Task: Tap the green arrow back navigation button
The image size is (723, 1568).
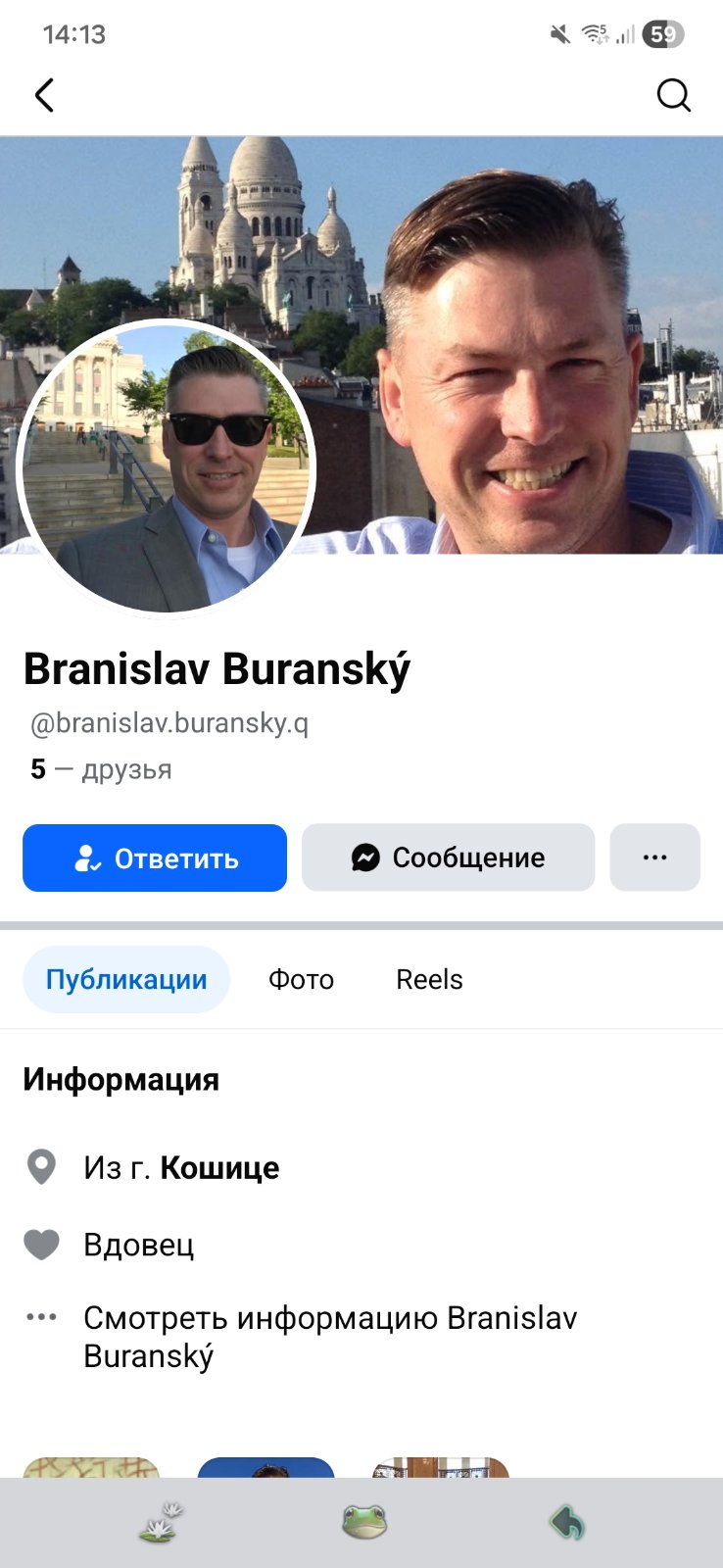Action: coord(566,1523)
